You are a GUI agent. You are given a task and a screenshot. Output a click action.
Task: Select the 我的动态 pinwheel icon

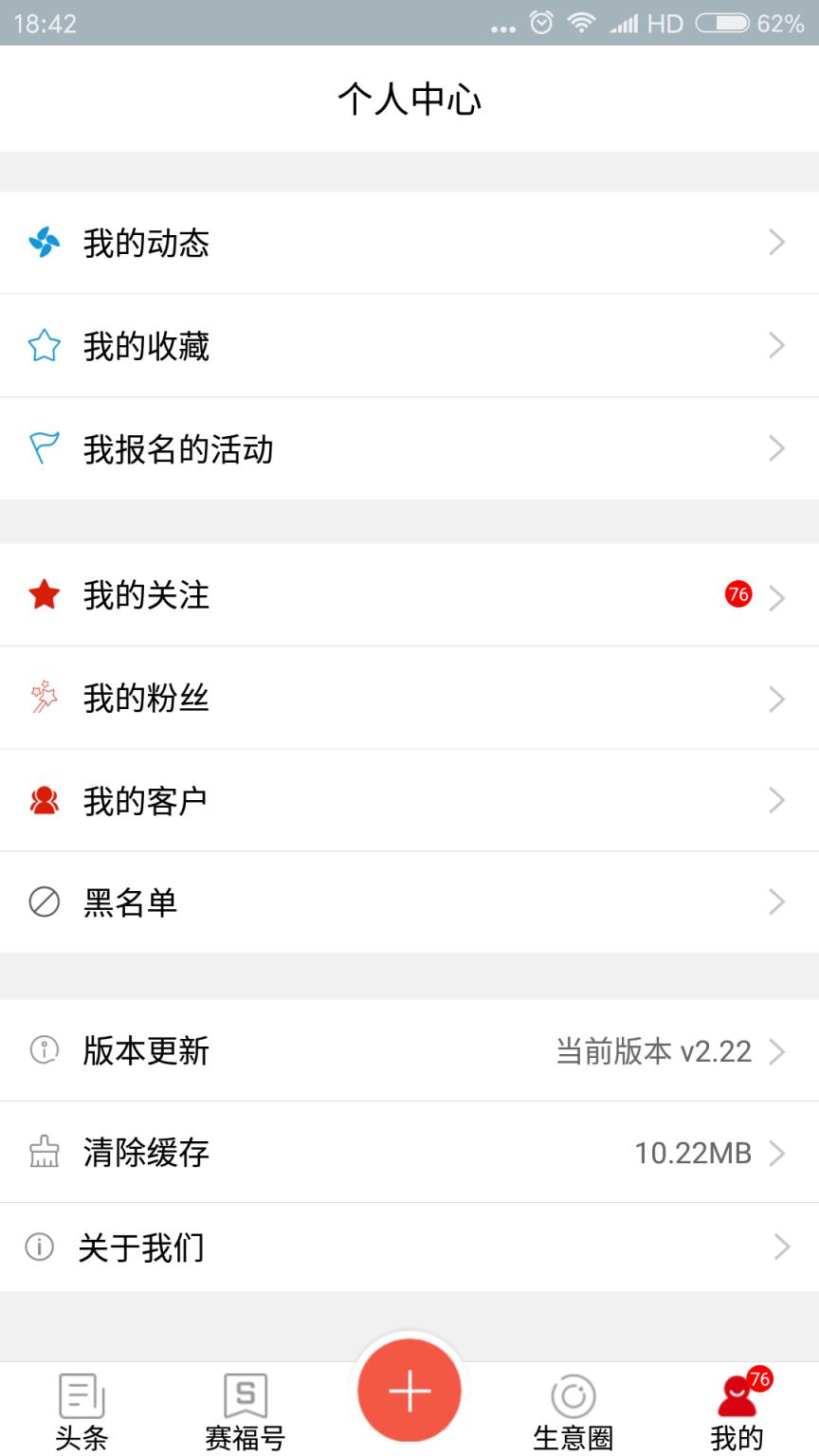click(43, 244)
